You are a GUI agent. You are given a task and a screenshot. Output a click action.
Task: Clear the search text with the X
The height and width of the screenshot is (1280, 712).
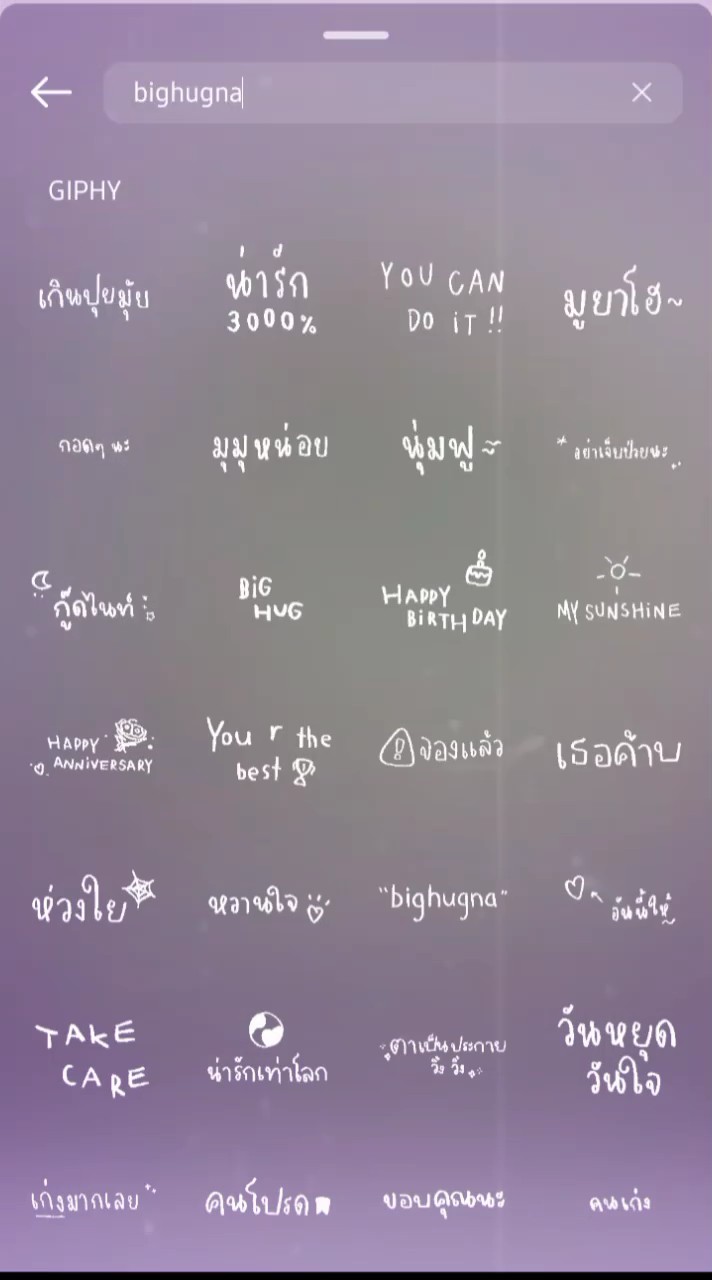[642, 93]
